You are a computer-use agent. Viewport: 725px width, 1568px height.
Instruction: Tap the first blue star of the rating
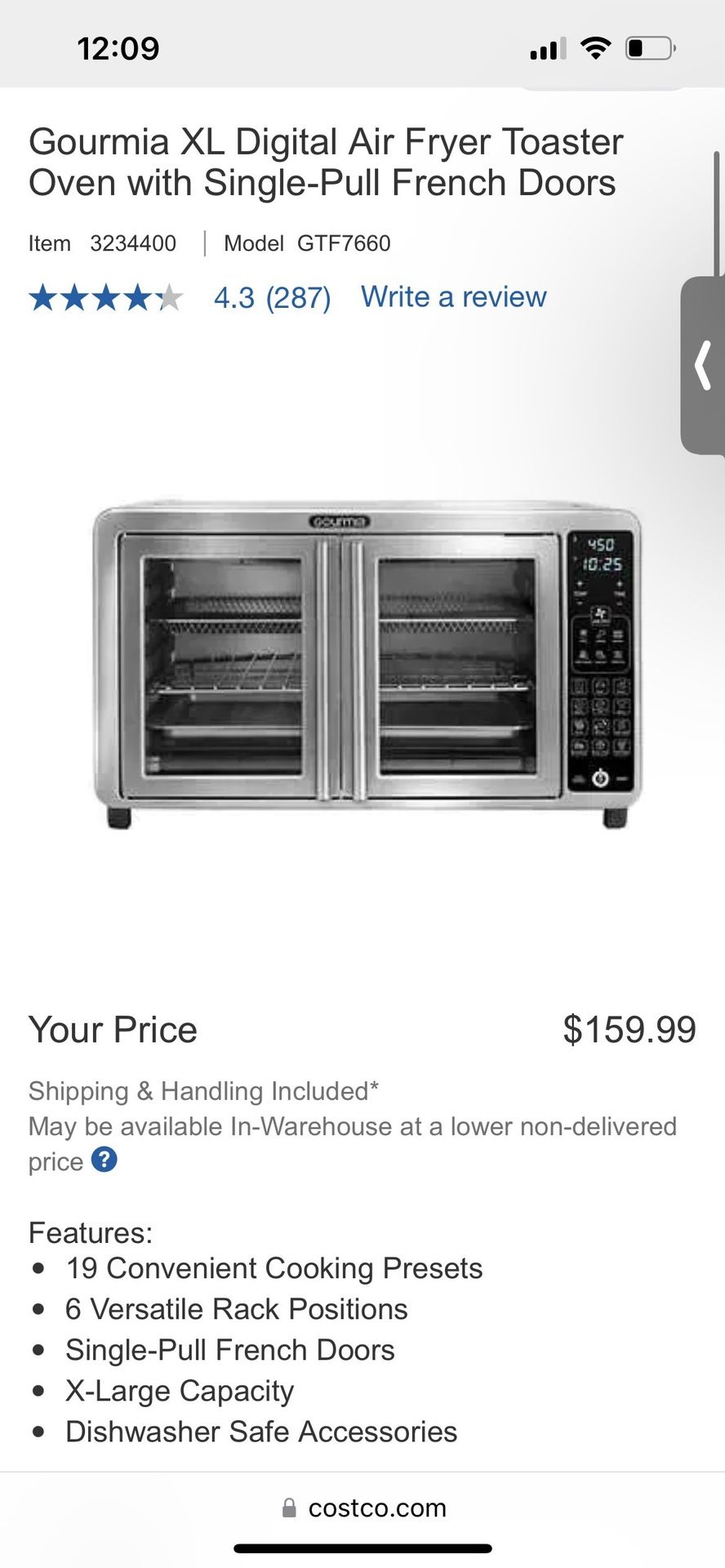click(x=42, y=299)
